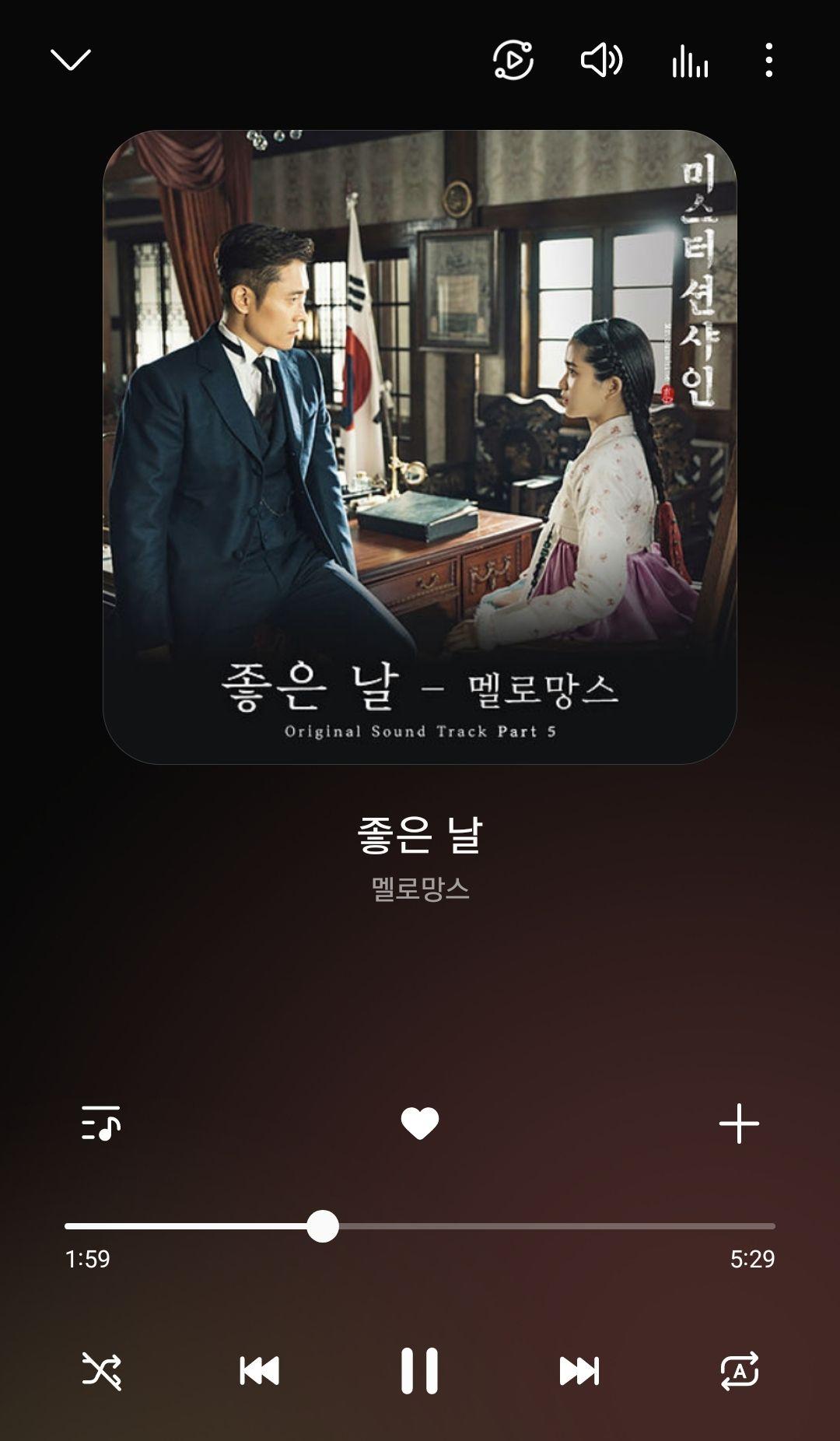Add 좋은 날 to a playlist
The width and height of the screenshot is (840, 1441).
coord(739,1123)
